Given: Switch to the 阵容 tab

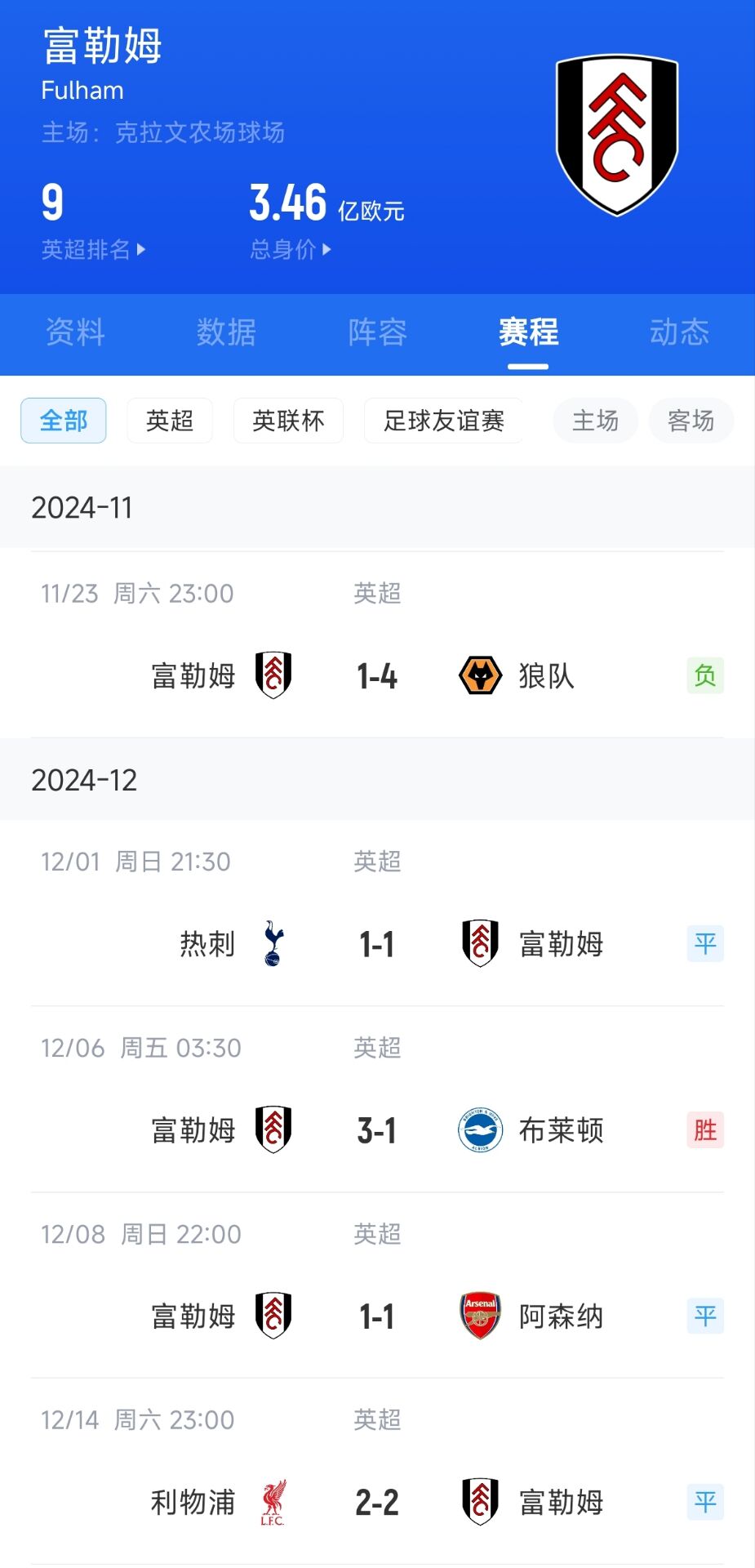Looking at the screenshot, I should click(x=377, y=332).
